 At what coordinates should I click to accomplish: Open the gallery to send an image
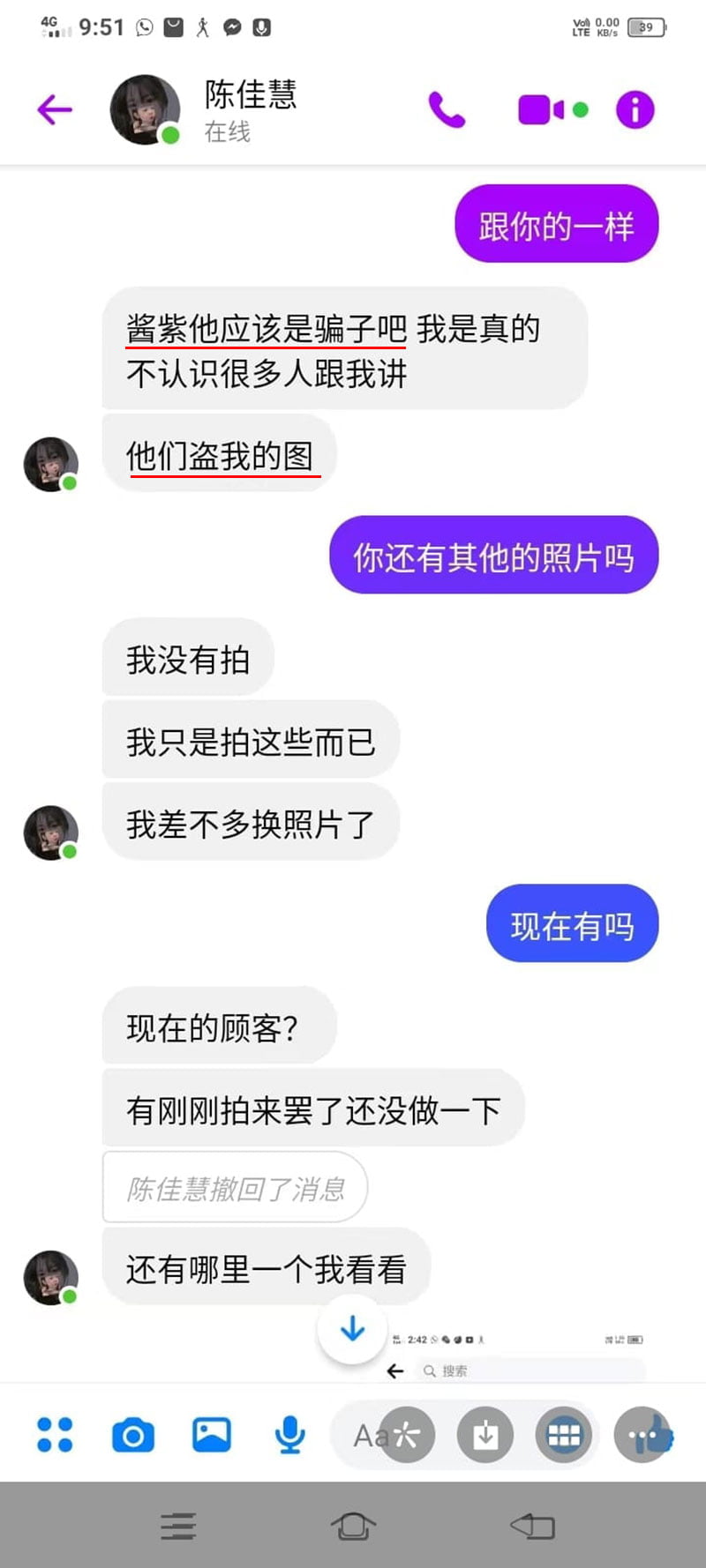pyautogui.click(x=212, y=1435)
